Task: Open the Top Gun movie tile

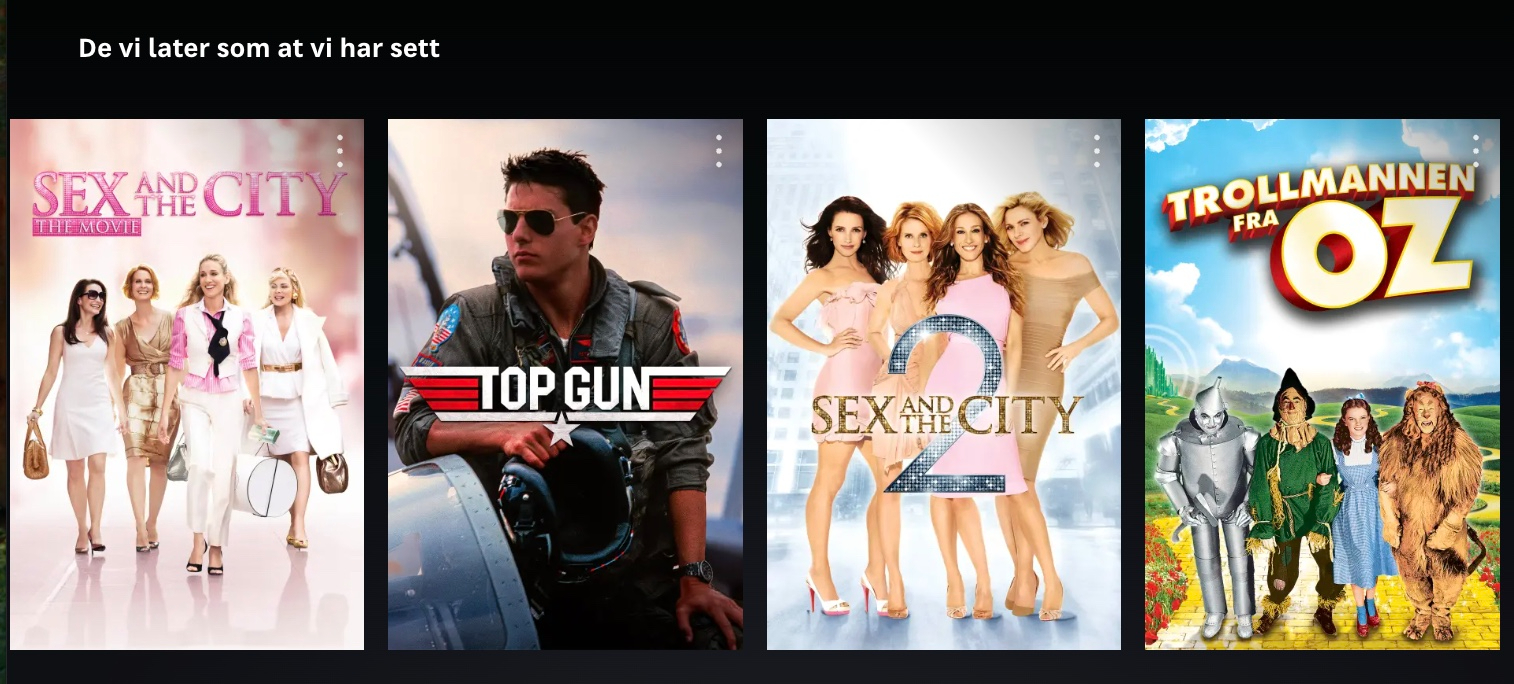Action: [565, 400]
